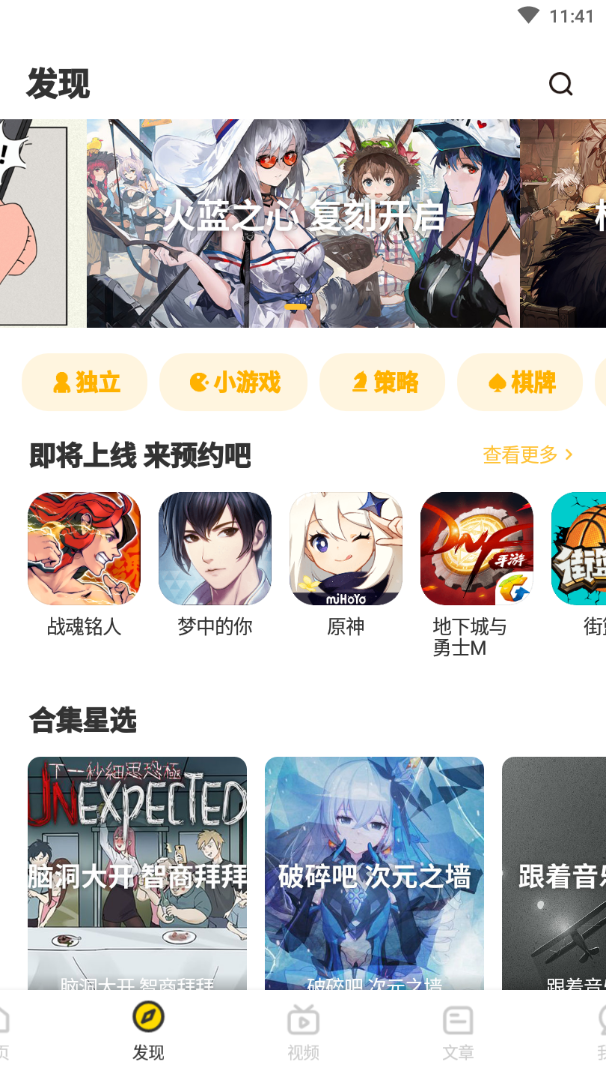Switch to the 视频 tab
Viewport: 606px width, 1080px height.
tap(303, 1033)
